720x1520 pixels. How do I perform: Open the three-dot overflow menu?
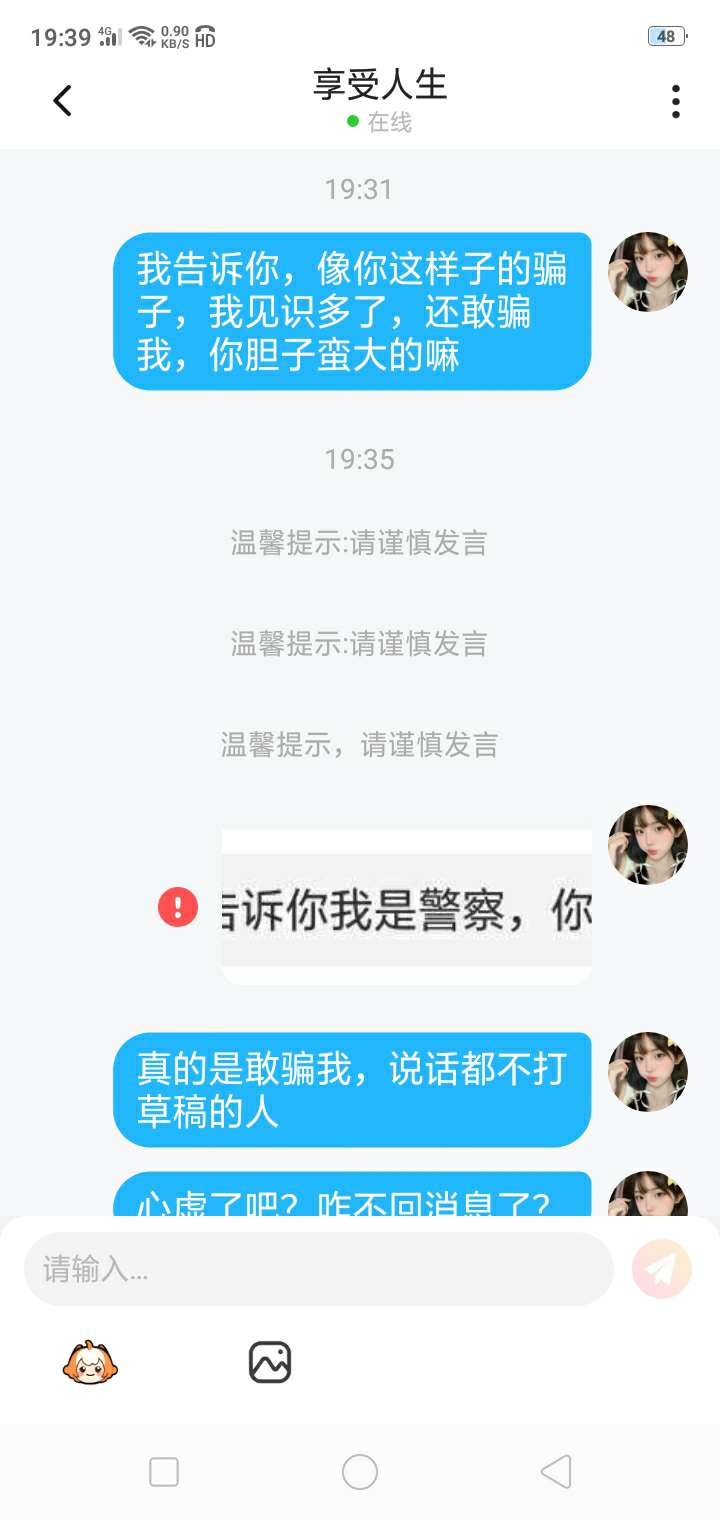[x=676, y=101]
